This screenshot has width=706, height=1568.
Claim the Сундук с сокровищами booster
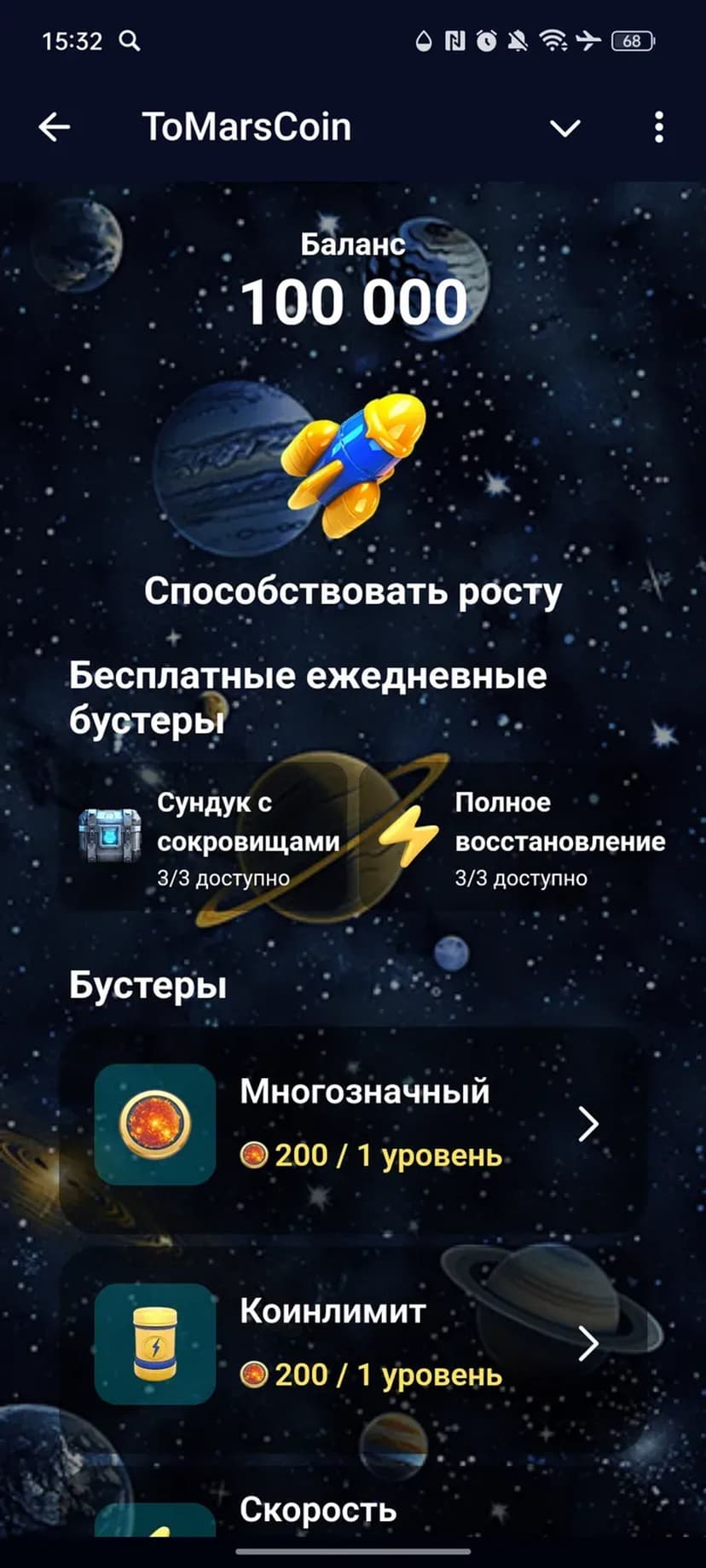pyautogui.click(x=209, y=838)
